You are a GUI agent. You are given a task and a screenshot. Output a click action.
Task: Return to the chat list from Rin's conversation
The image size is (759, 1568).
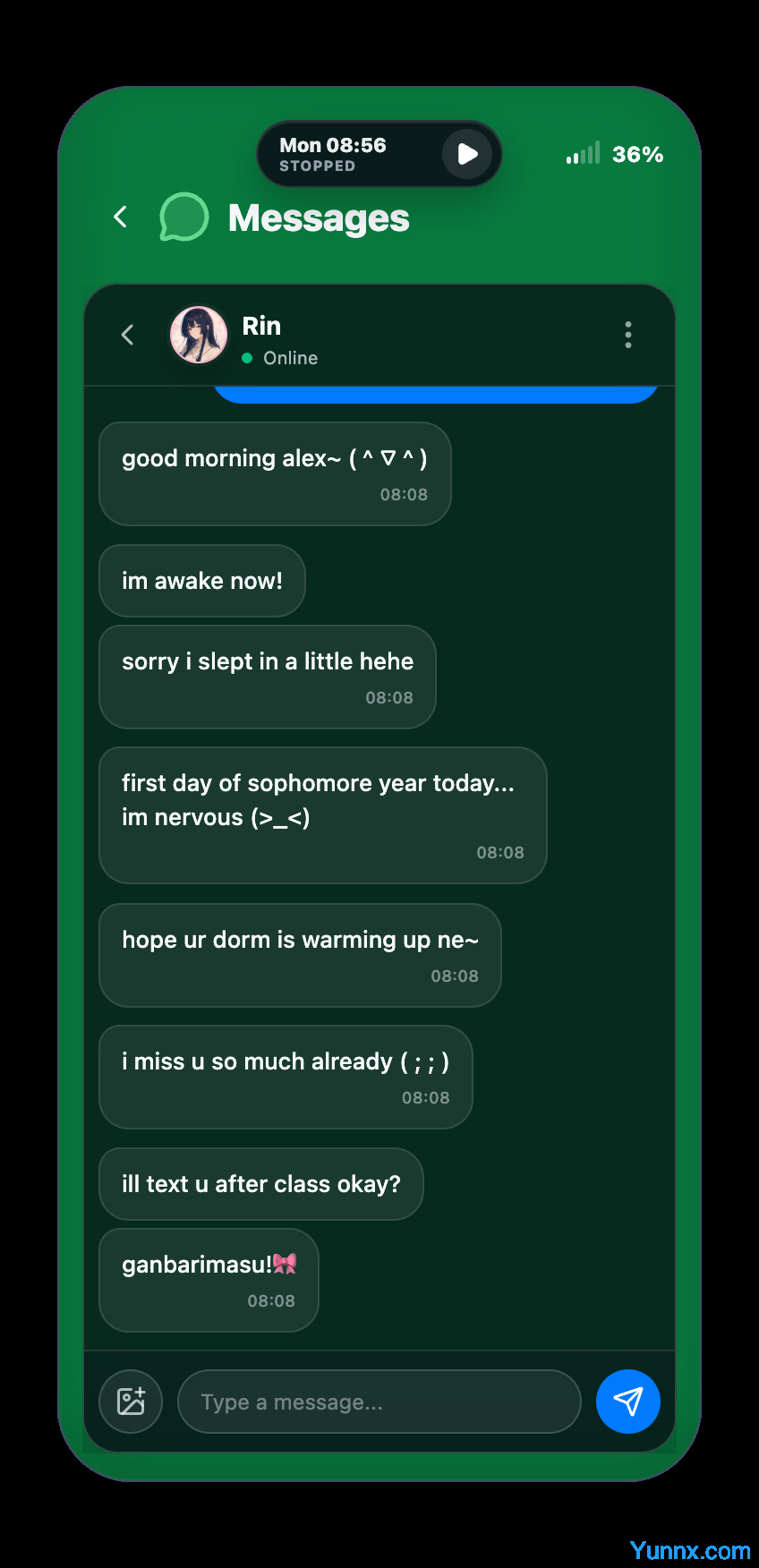pos(127,335)
